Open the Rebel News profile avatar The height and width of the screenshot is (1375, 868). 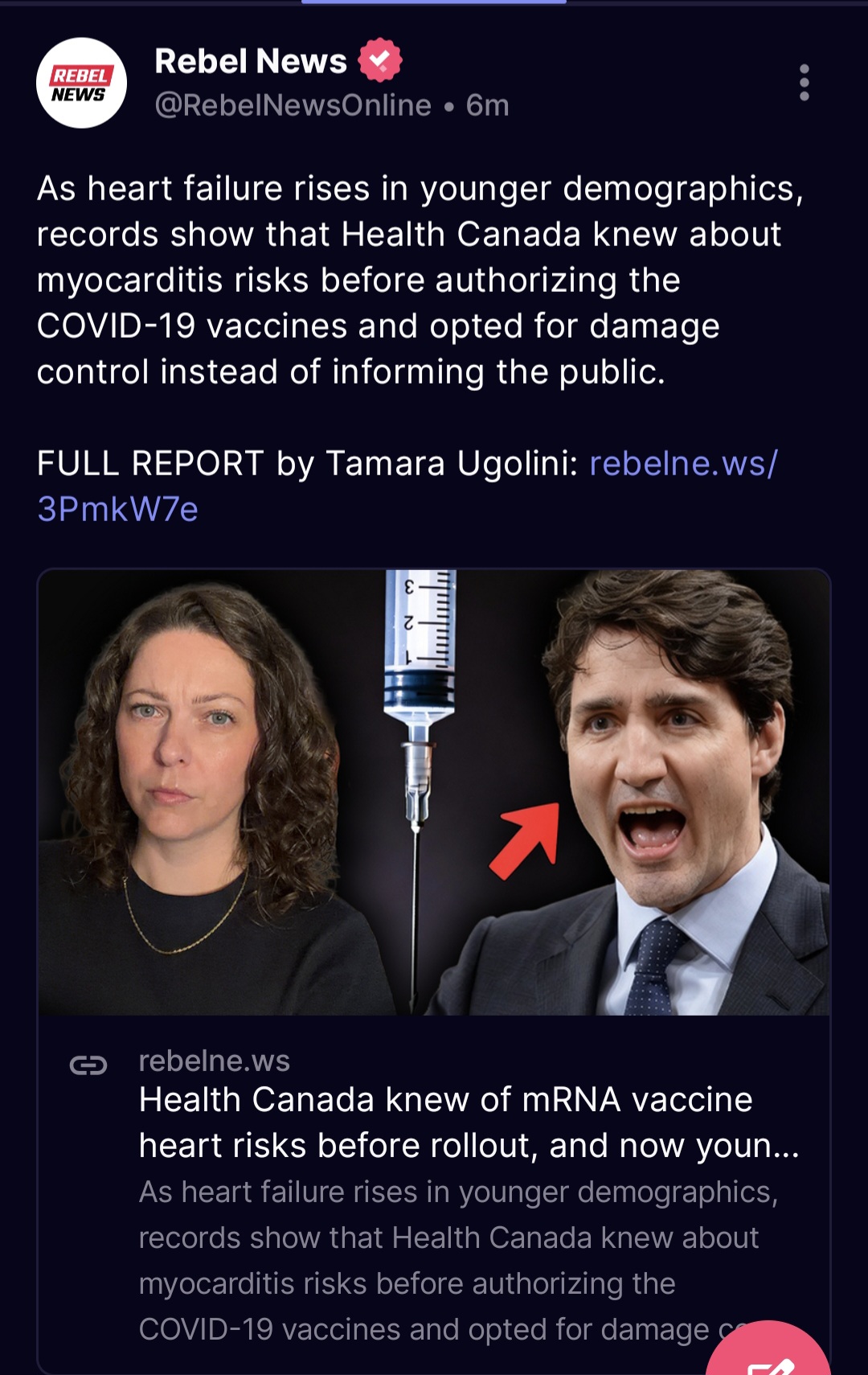click(81, 83)
